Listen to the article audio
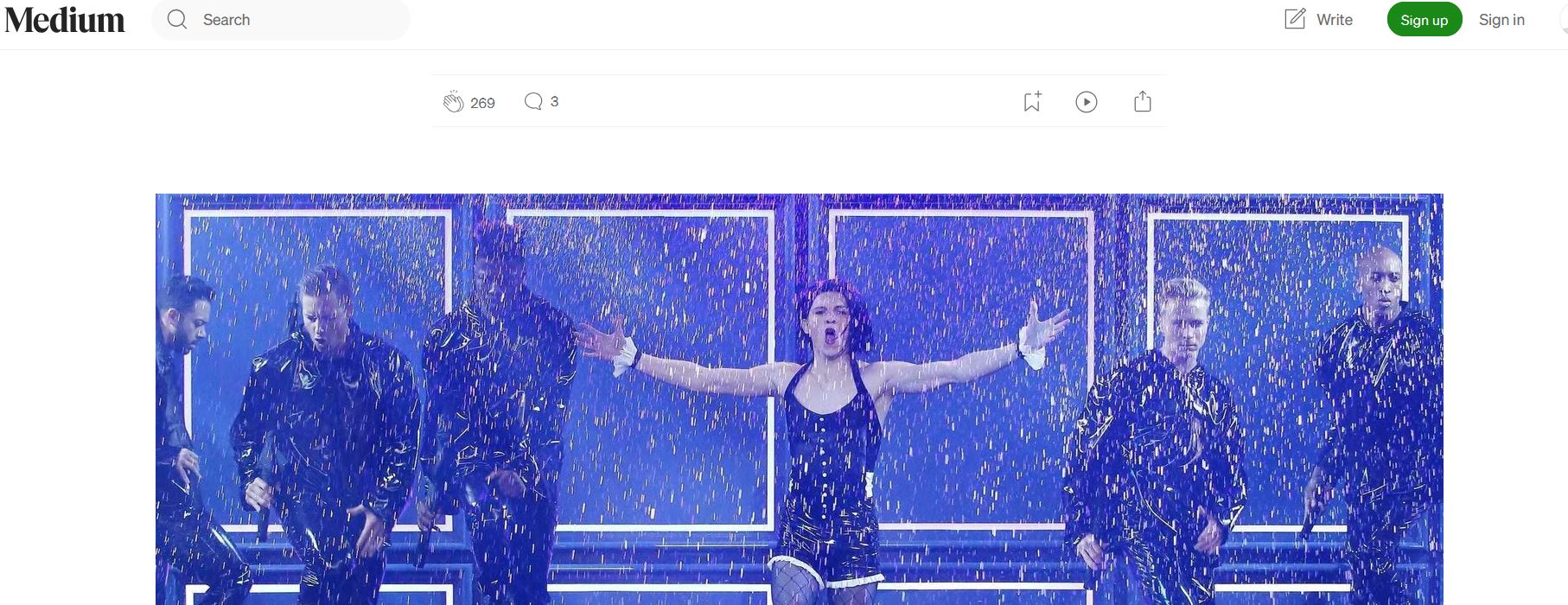This screenshot has width=1568, height=605. (1087, 102)
